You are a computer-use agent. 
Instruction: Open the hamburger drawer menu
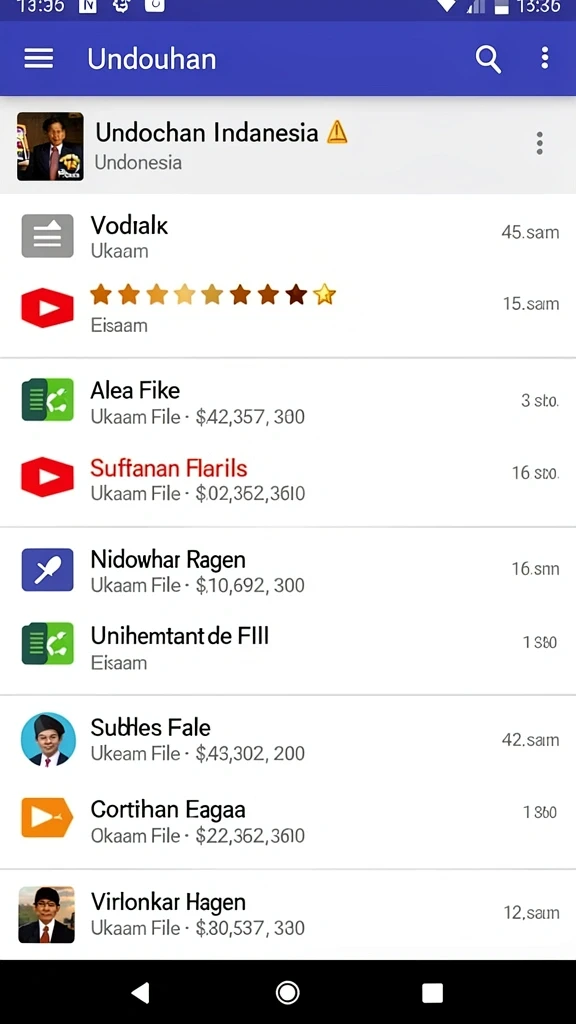point(39,59)
